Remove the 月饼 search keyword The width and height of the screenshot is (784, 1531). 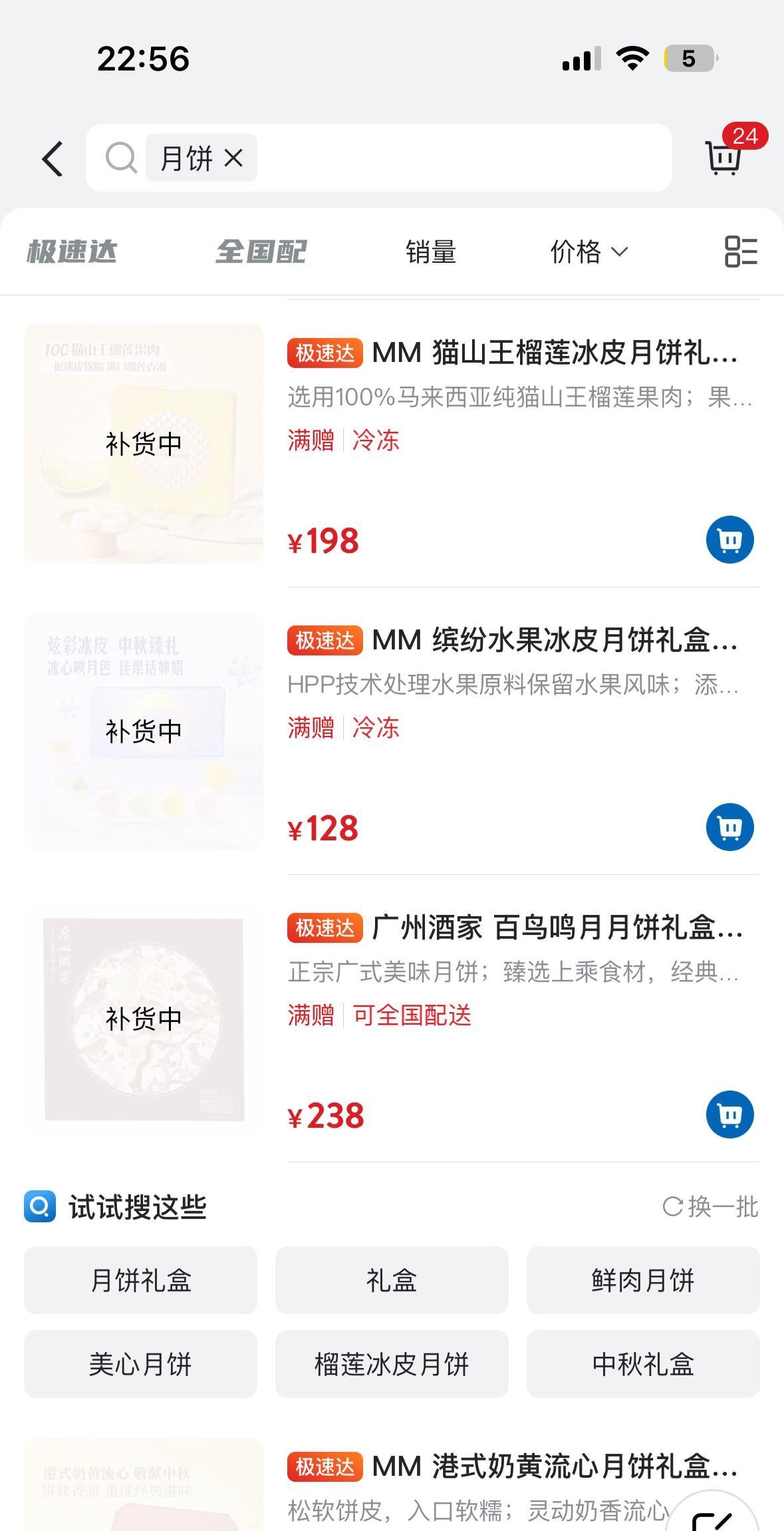click(233, 158)
